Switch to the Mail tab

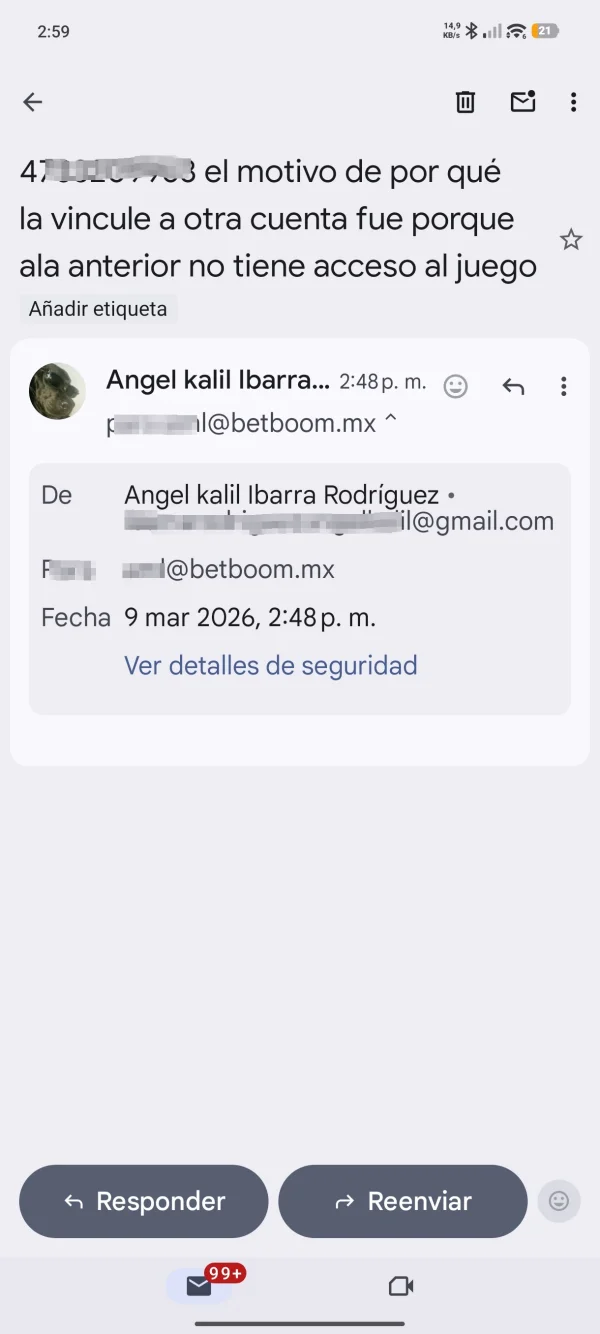point(199,1286)
